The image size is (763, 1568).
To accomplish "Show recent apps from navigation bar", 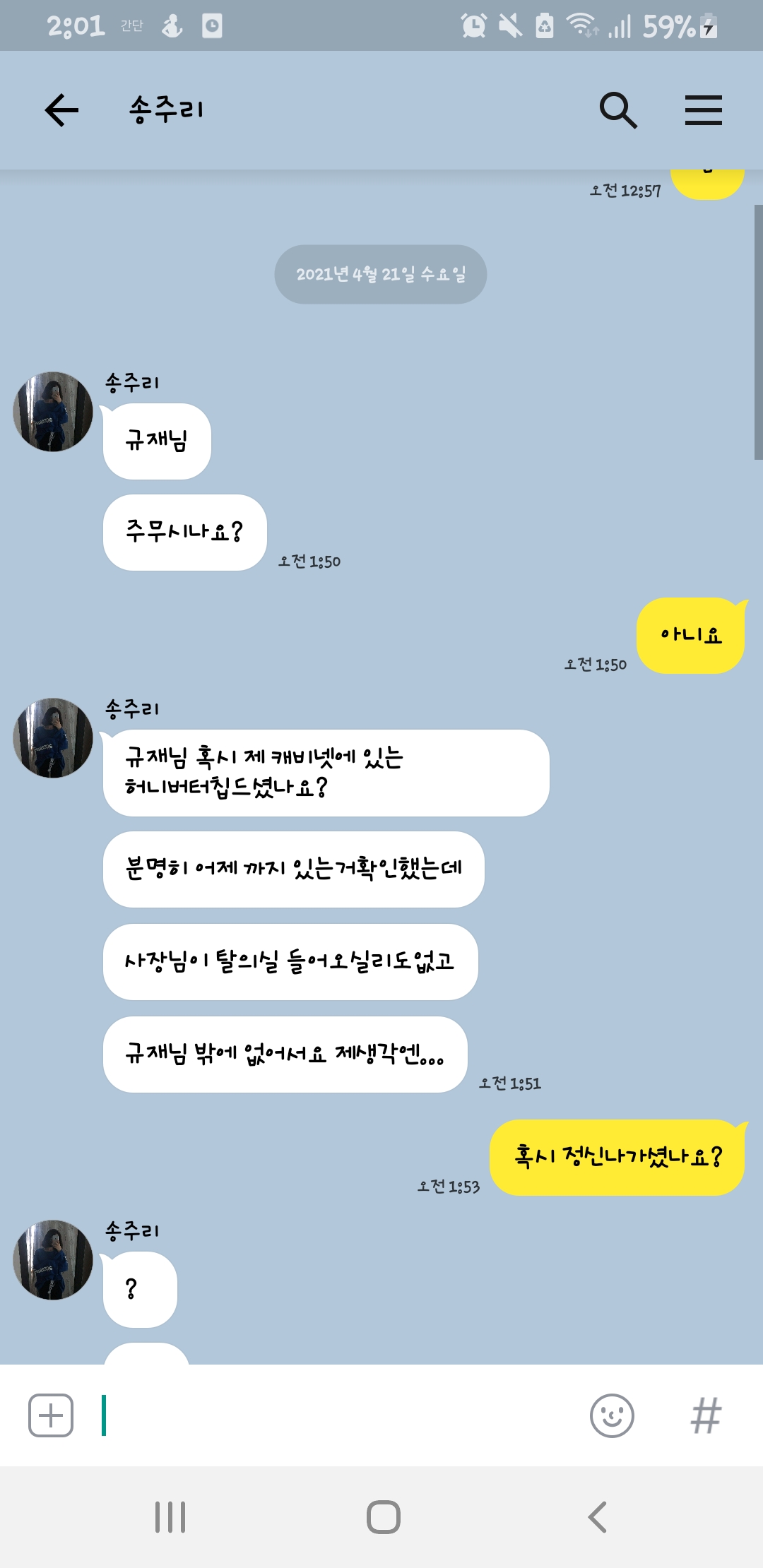I will tap(170, 1516).
